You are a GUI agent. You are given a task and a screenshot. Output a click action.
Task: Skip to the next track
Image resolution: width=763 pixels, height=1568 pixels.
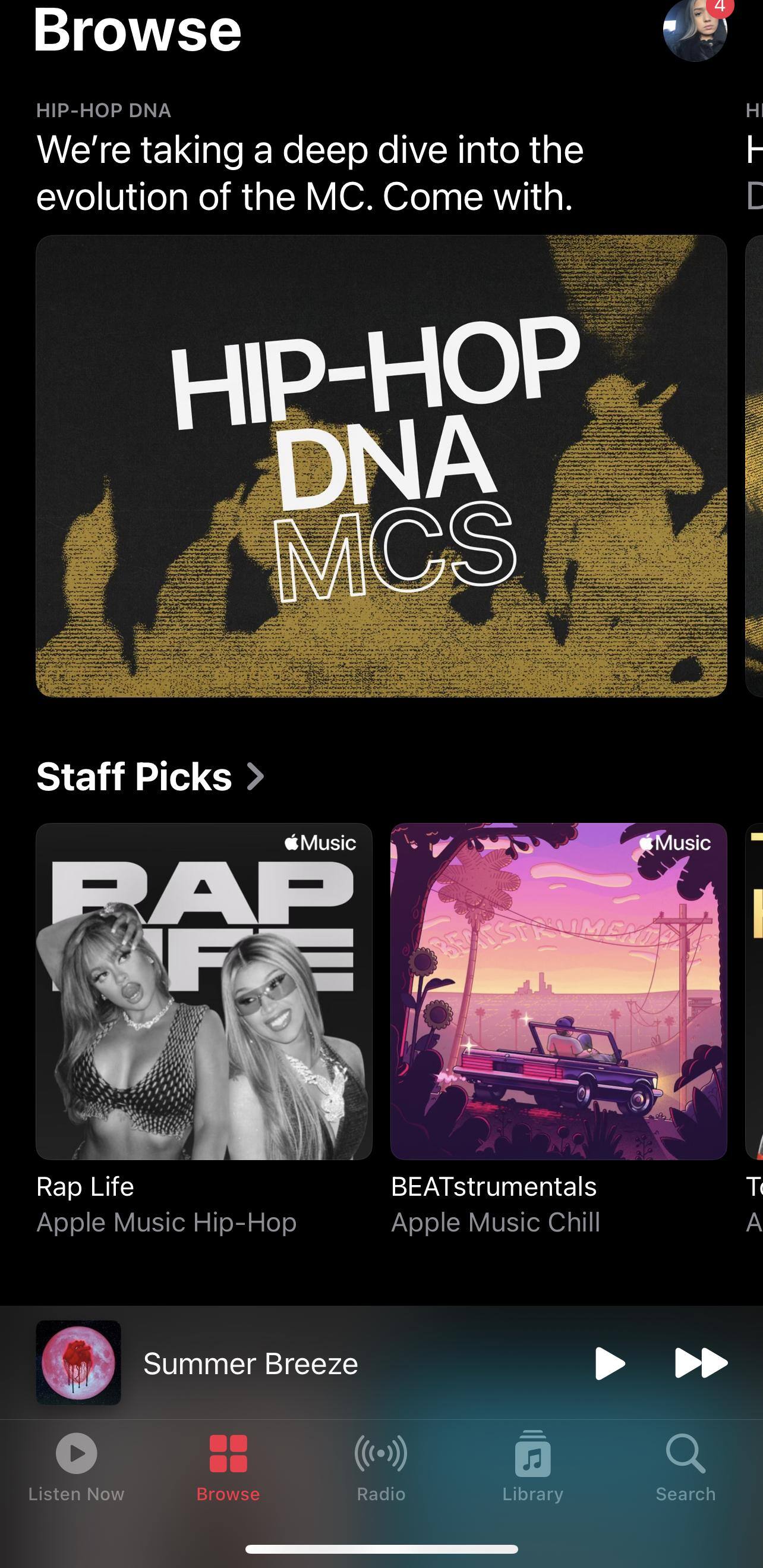pyautogui.click(x=701, y=1363)
